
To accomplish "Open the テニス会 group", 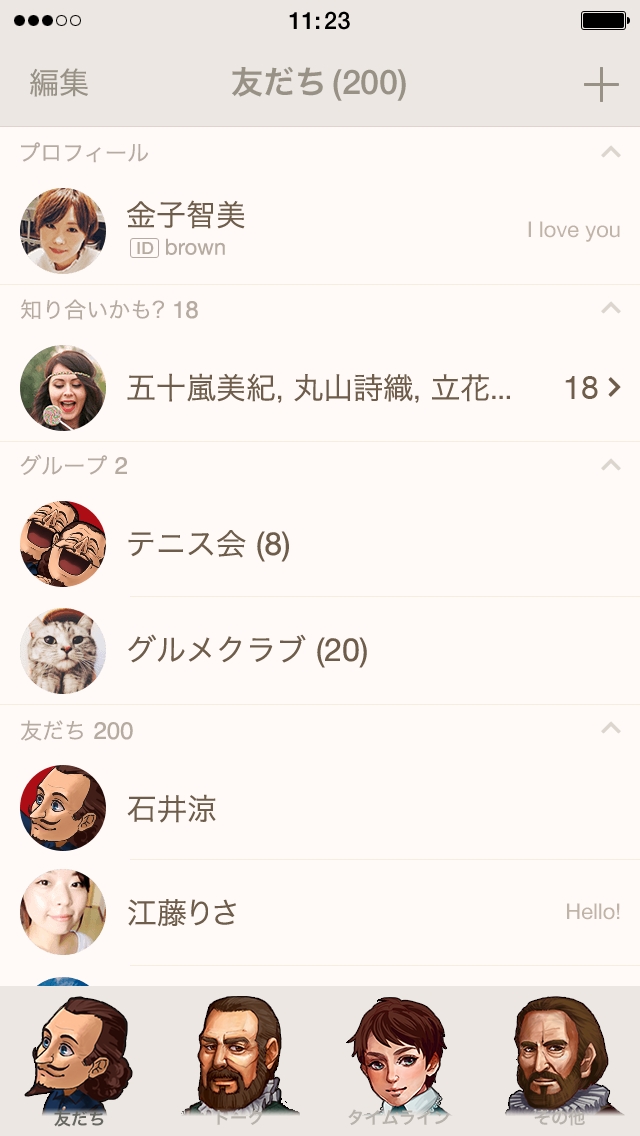I will coord(320,545).
